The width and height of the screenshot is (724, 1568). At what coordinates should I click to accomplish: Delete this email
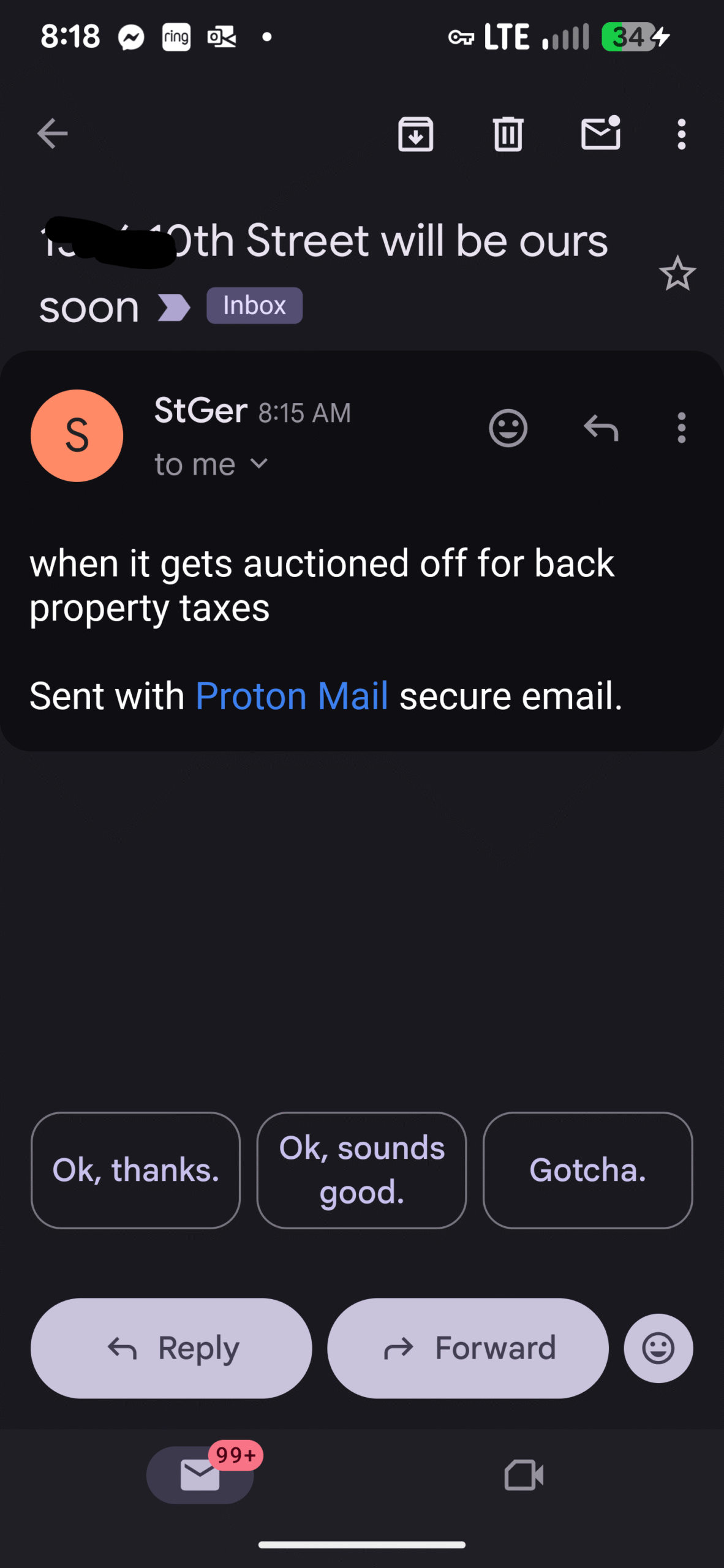pyautogui.click(x=508, y=134)
